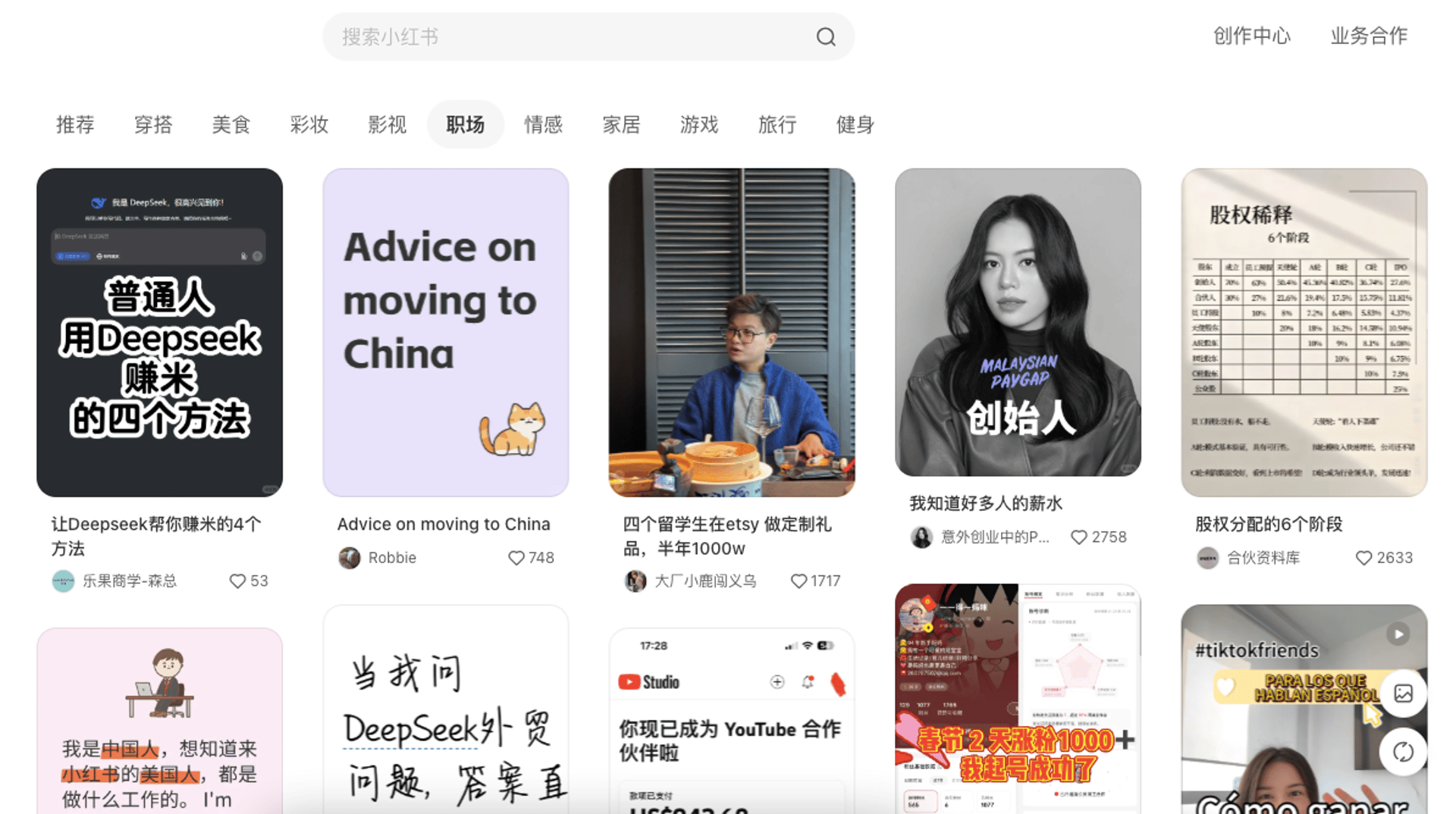Viewport: 1456px width, 814px height.
Task: Tap the floating image button
Action: (1403, 693)
